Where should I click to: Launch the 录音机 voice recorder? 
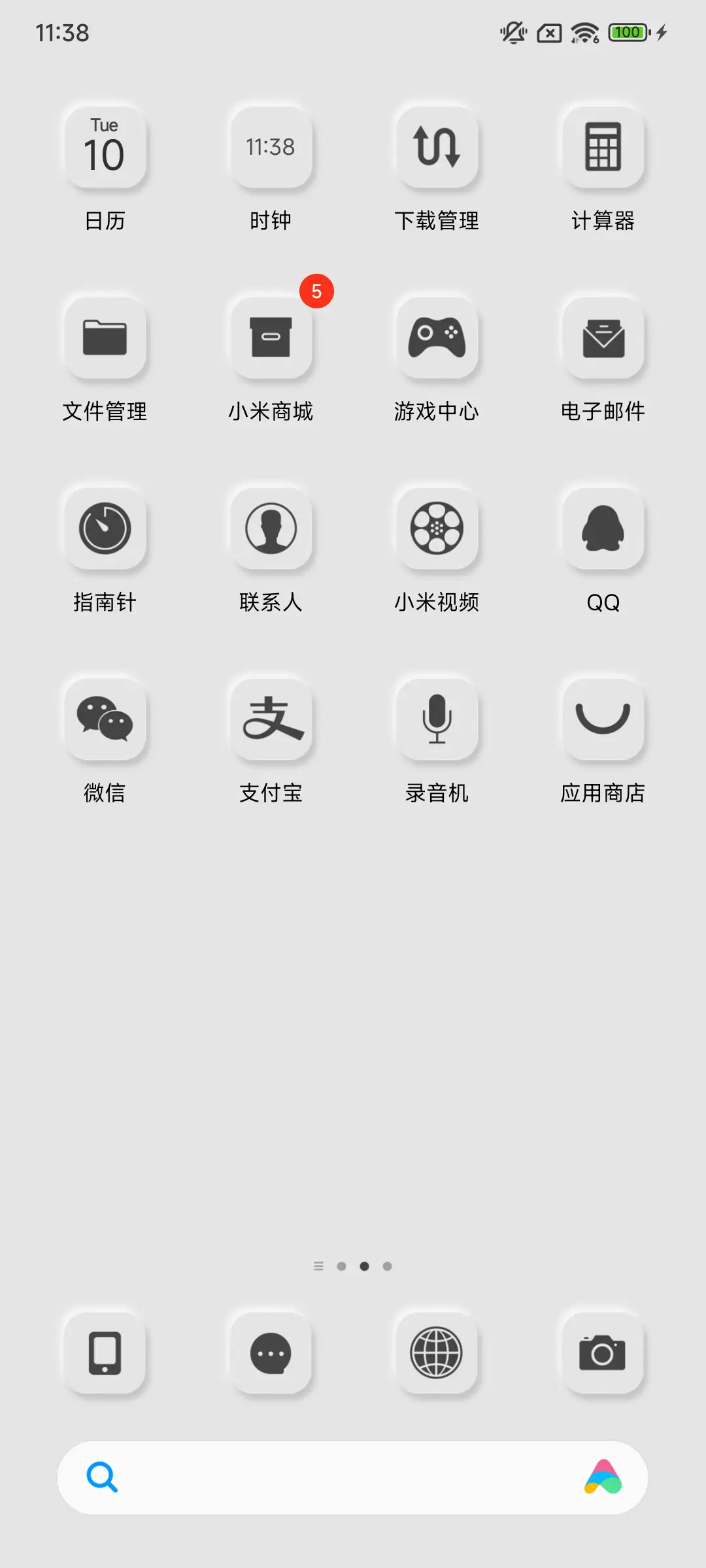click(x=437, y=720)
